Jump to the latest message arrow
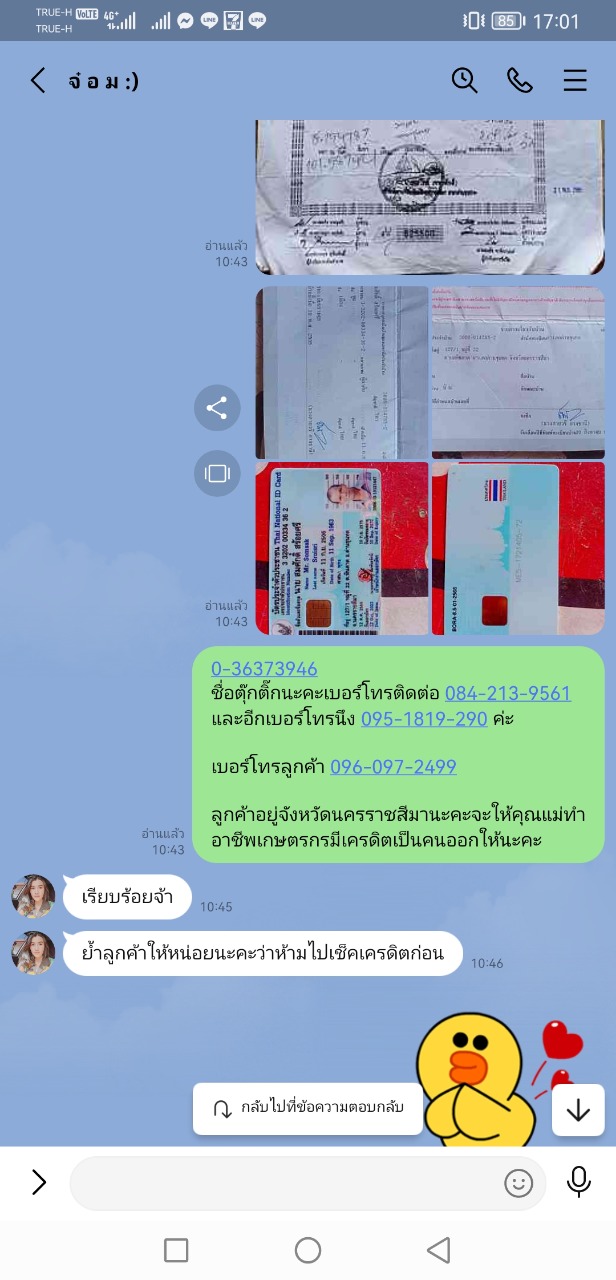Screen dimensions: 616x1280 [x=578, y=1110]
